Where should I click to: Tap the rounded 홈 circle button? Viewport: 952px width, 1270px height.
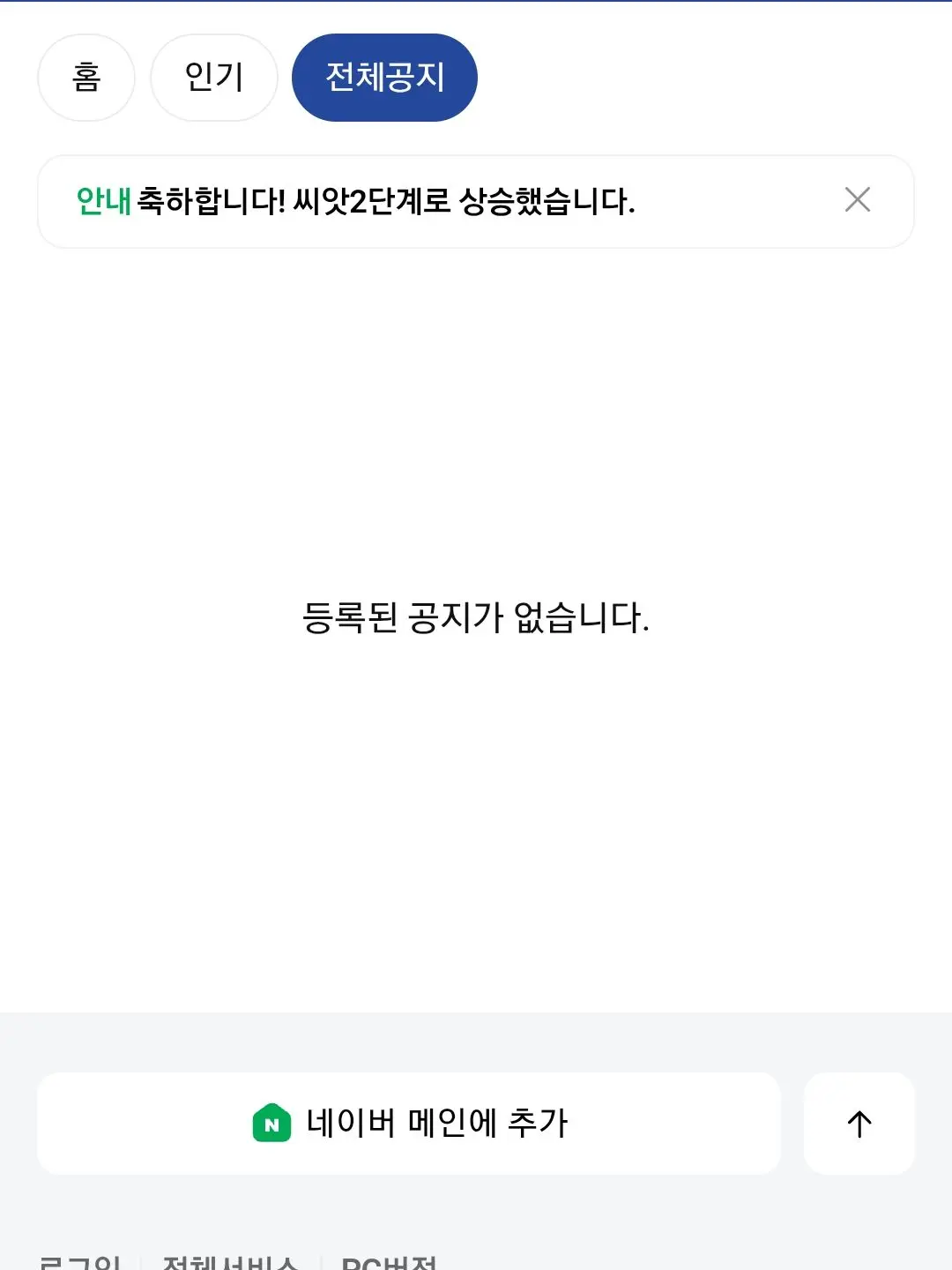coord(86,78)
